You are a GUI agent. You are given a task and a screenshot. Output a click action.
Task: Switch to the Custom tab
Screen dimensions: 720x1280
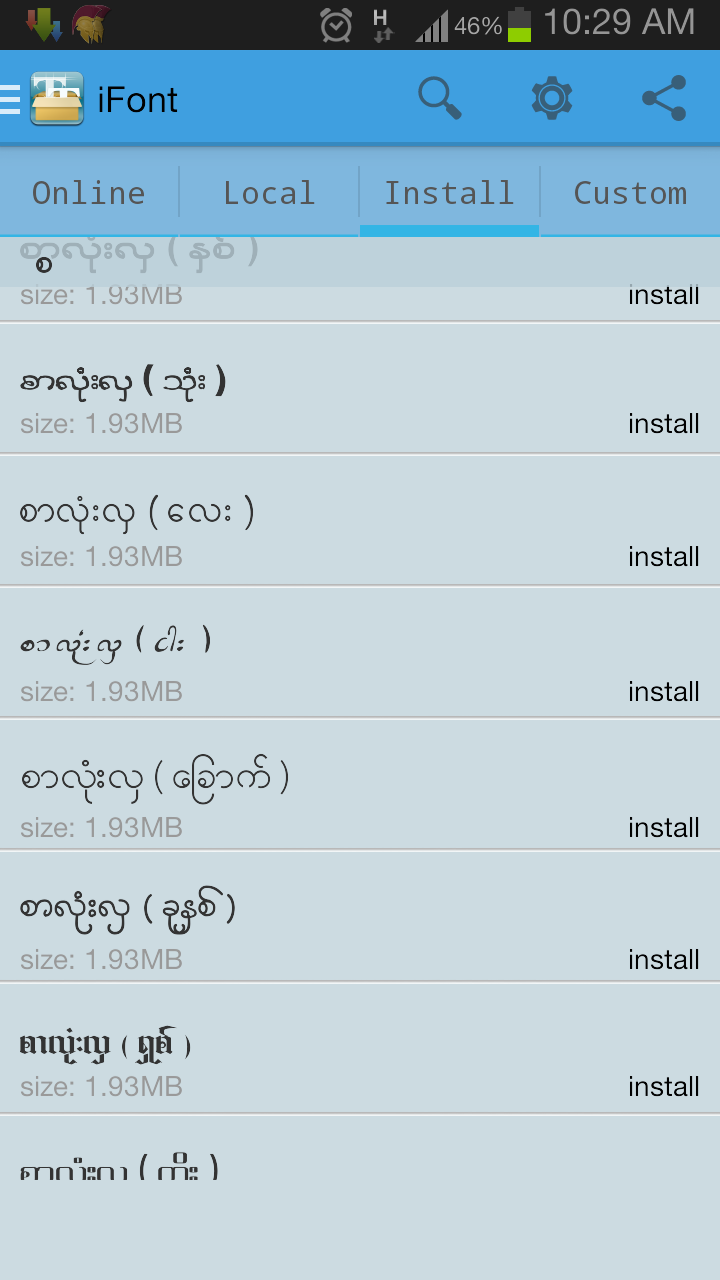(x=630, y=193)
